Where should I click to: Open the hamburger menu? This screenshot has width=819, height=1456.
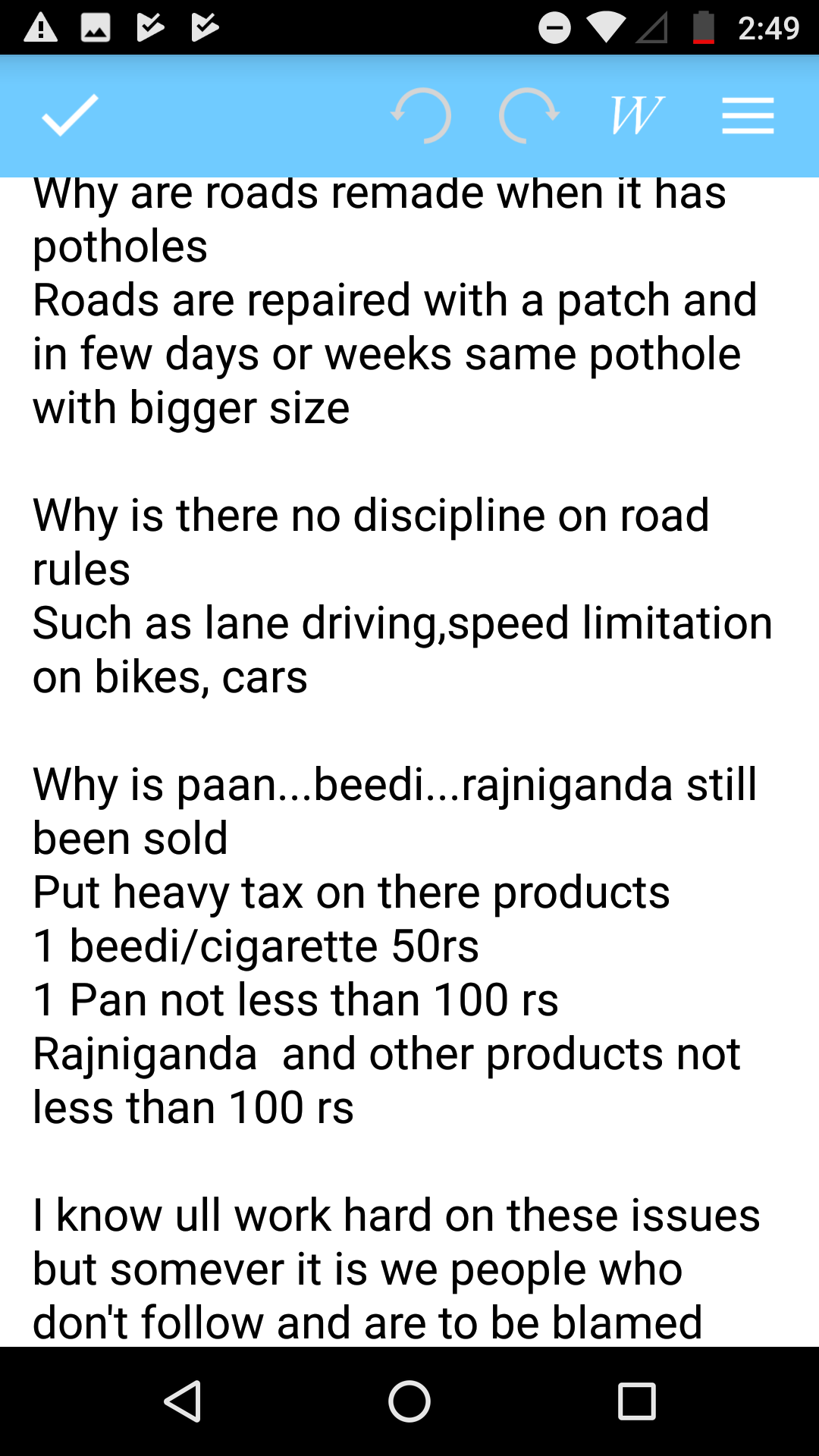pyautogui.click(x=748, y=115)
